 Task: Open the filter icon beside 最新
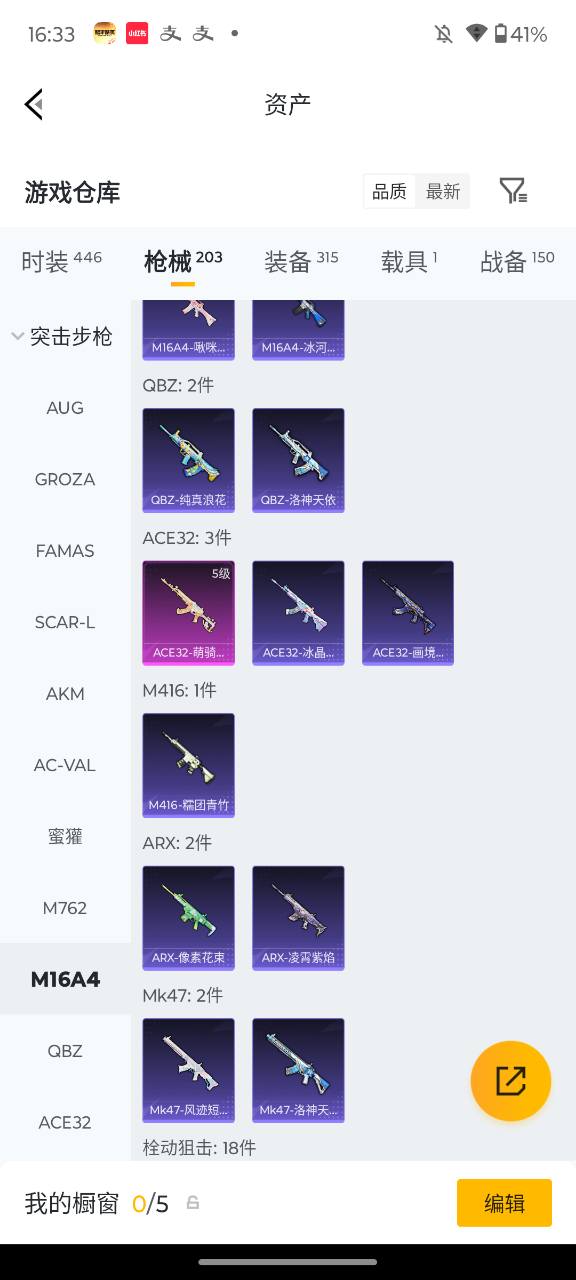[x=513, y=191]
